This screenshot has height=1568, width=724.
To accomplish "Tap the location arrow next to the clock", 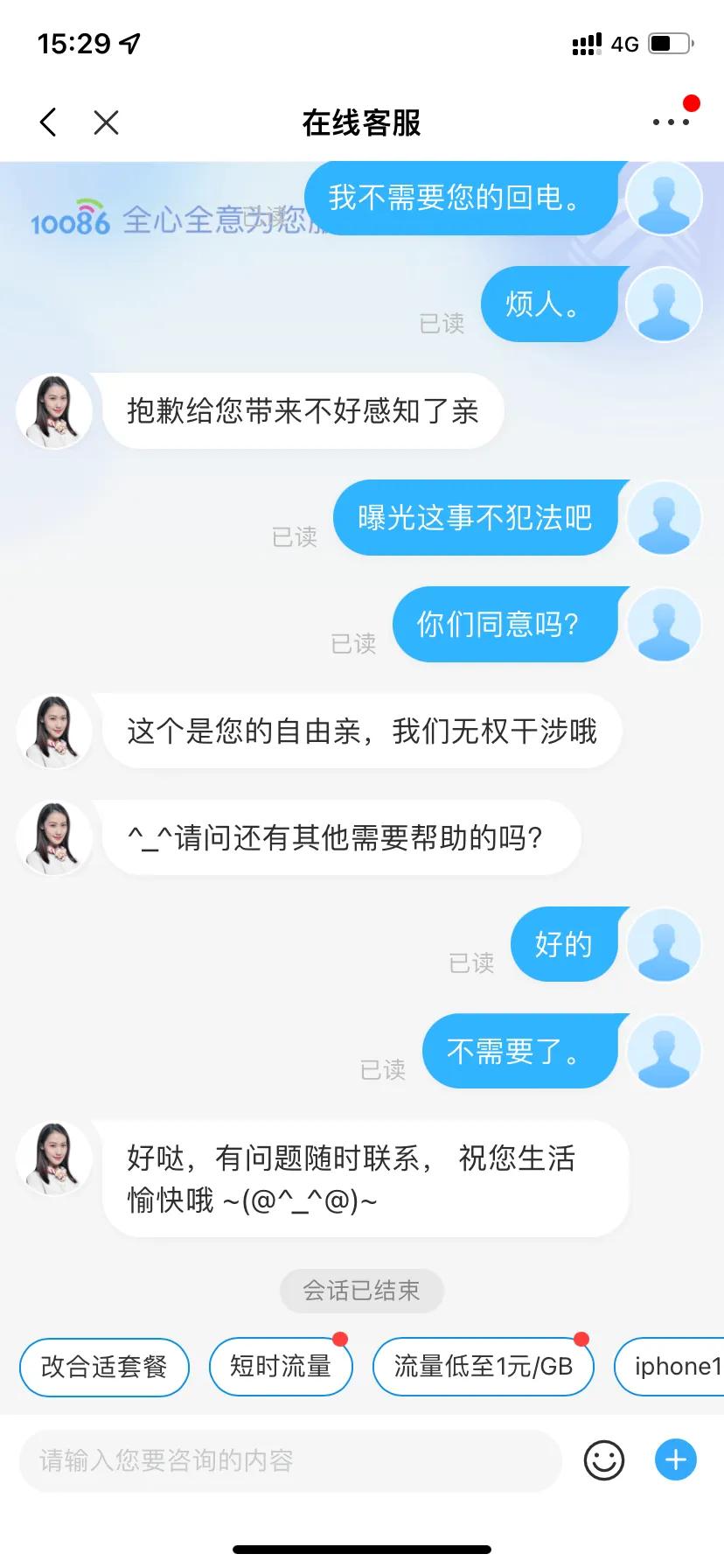I will pyautogui.click(x=128, y=42).
